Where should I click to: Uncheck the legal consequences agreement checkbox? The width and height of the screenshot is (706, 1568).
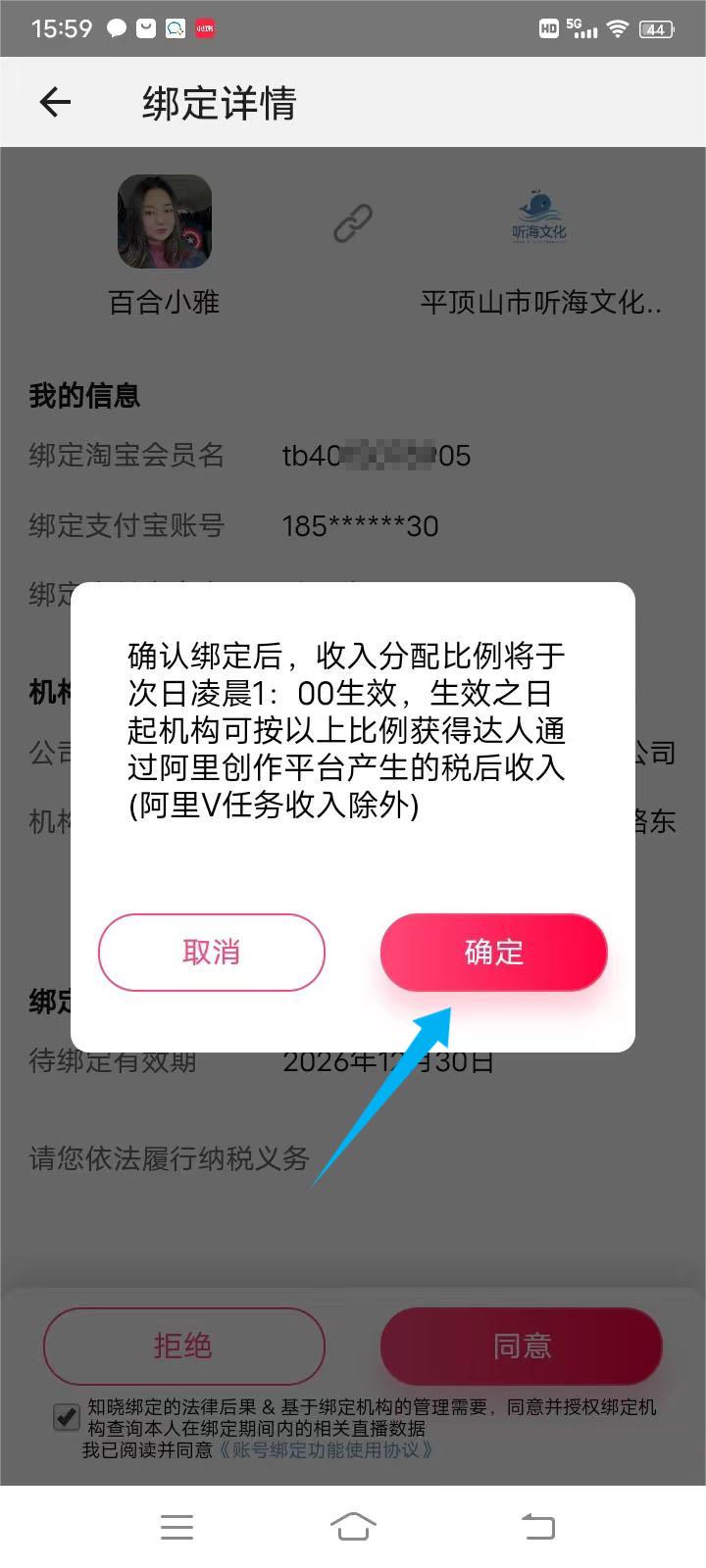point(66,1417)
